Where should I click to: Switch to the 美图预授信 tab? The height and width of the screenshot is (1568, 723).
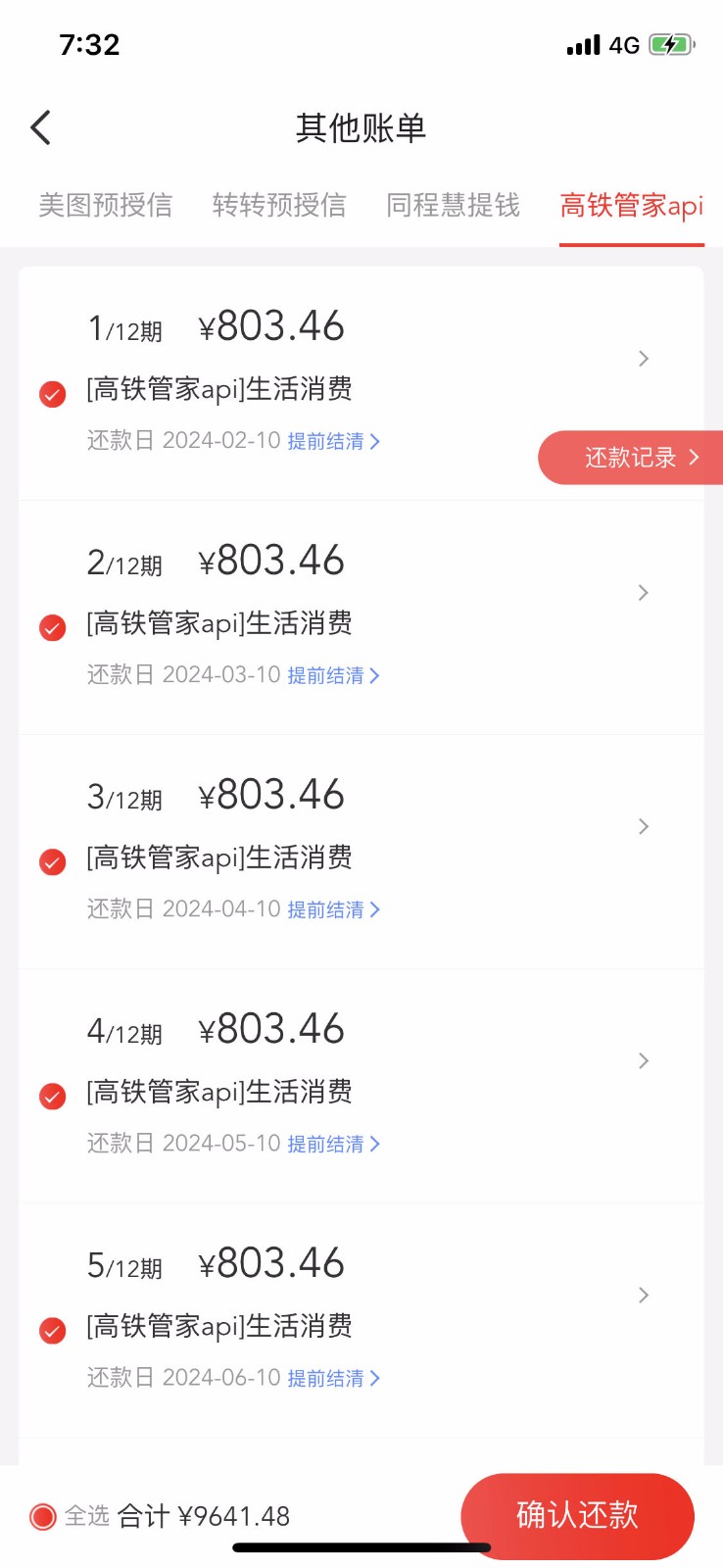click(x=106, y=206)
